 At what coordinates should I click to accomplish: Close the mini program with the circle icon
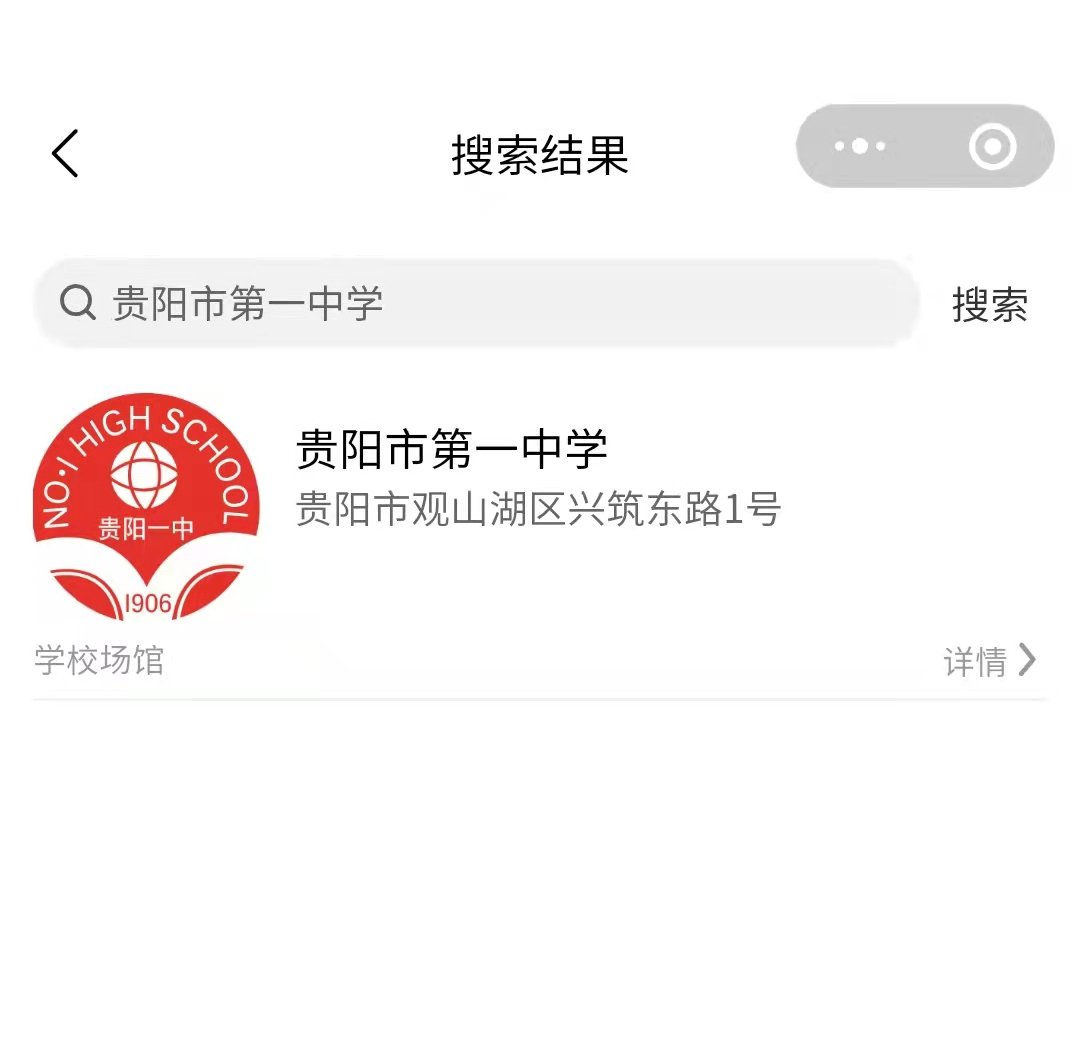click(x=992, y=146)
